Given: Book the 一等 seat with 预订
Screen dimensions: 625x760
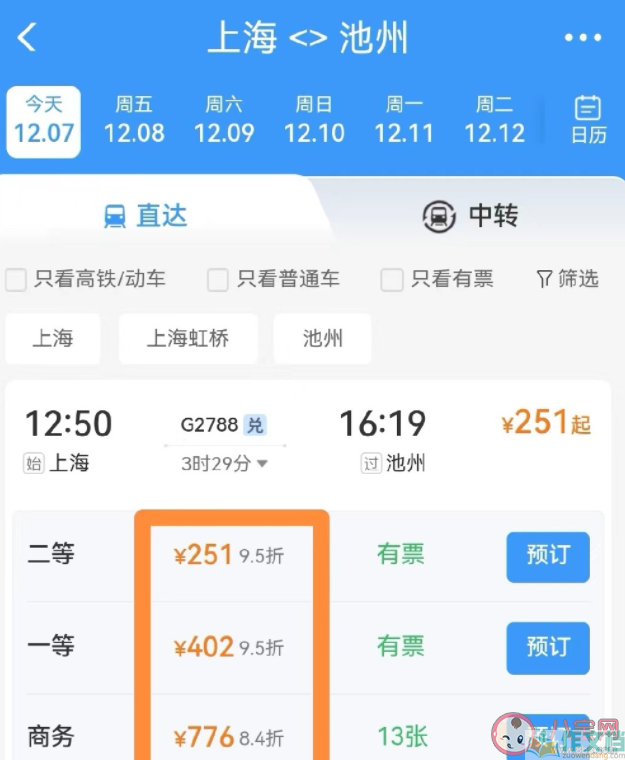Looking at the screenshot, I should [547, 647].
